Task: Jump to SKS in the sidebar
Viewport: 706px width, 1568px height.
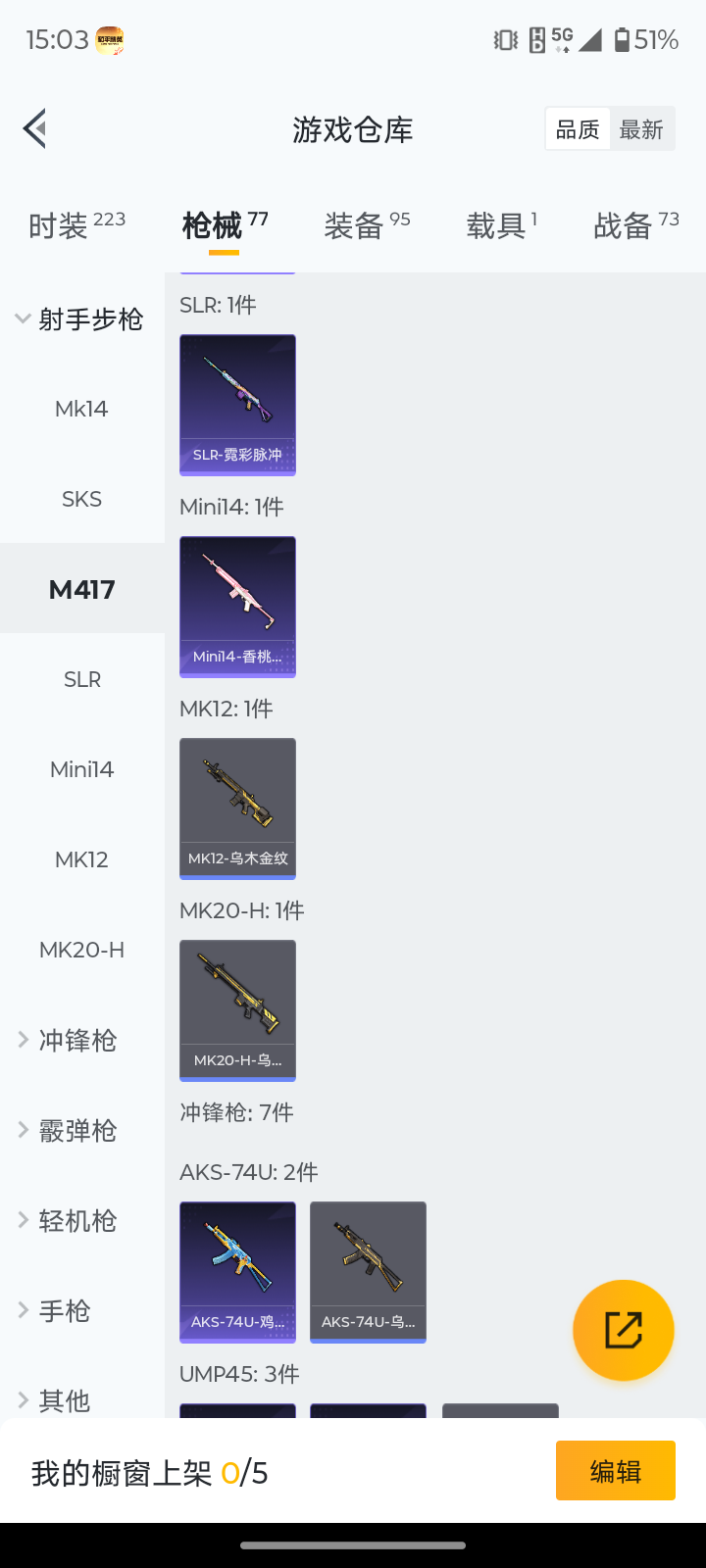Action: 81,499
